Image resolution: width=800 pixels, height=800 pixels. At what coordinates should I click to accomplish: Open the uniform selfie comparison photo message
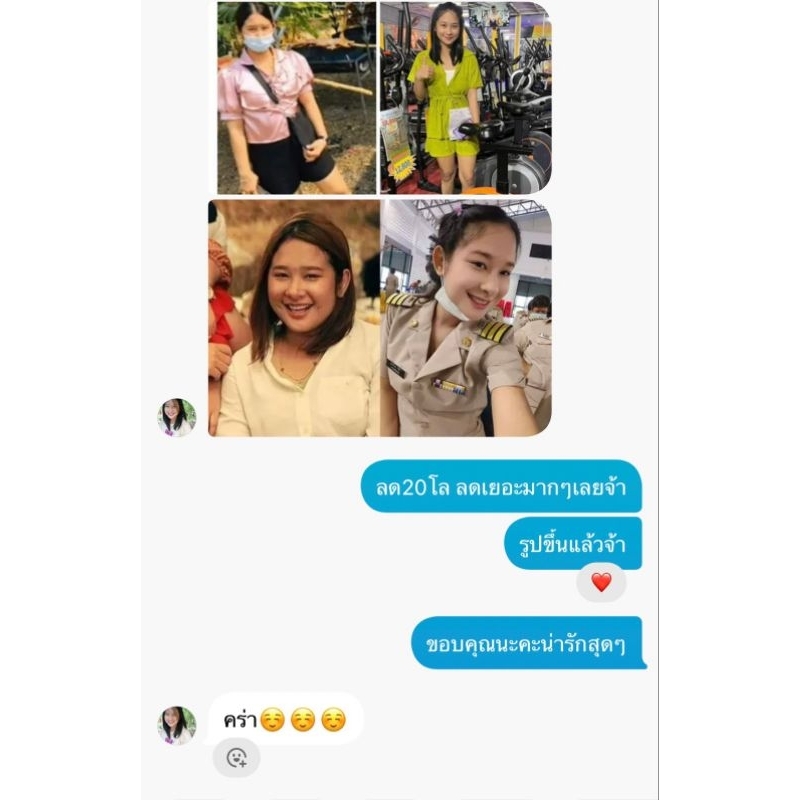tap(380, 318)
